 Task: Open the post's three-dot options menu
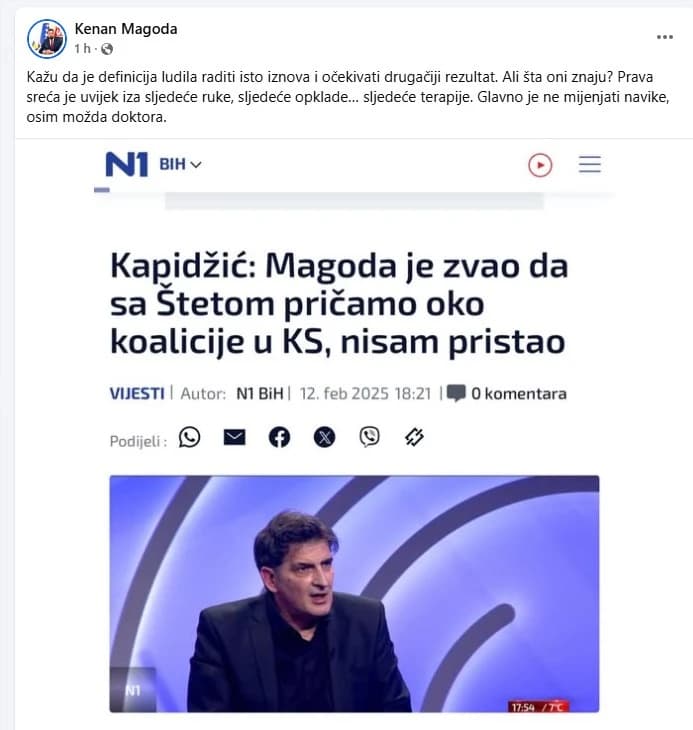point(664,37)
